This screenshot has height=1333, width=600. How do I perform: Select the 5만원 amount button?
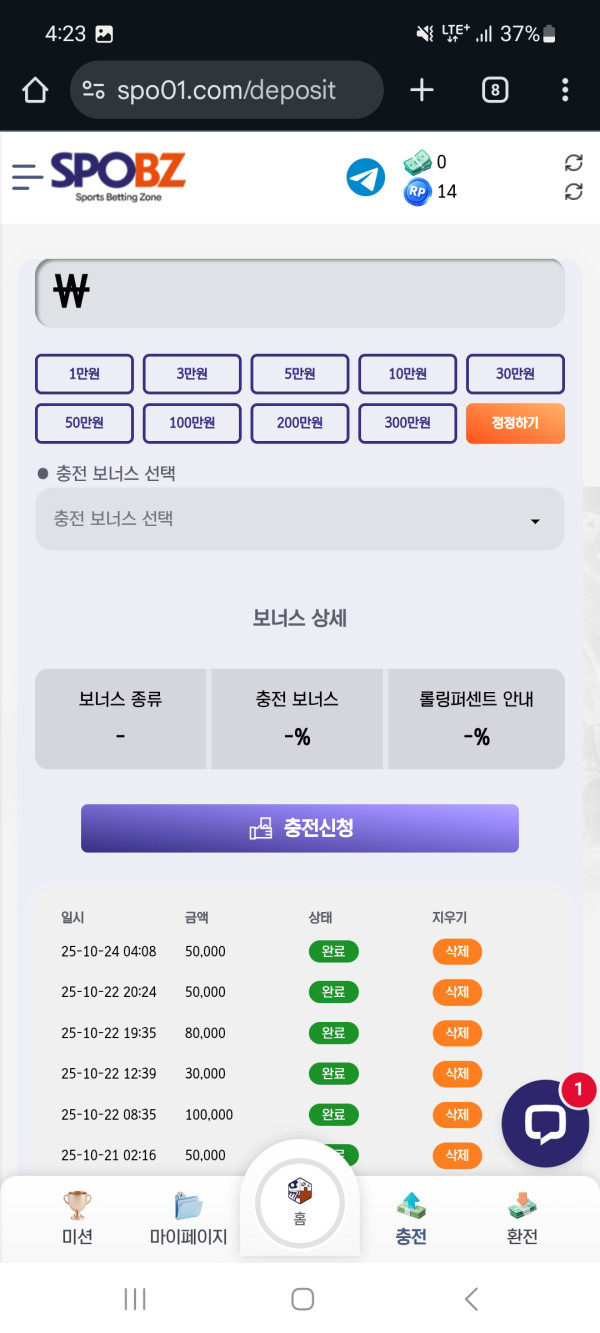coord(300,374)
